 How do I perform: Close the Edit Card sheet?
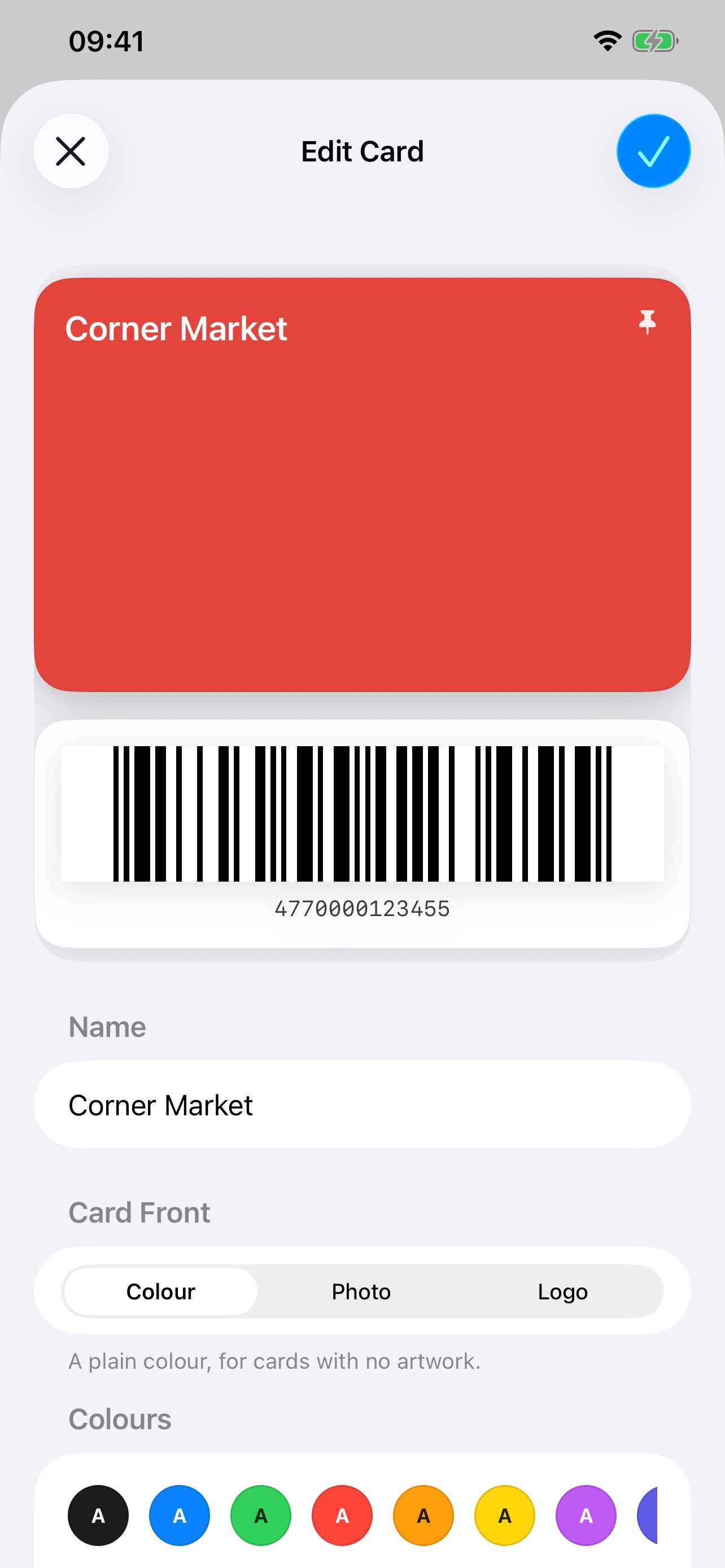click(71, 151)
